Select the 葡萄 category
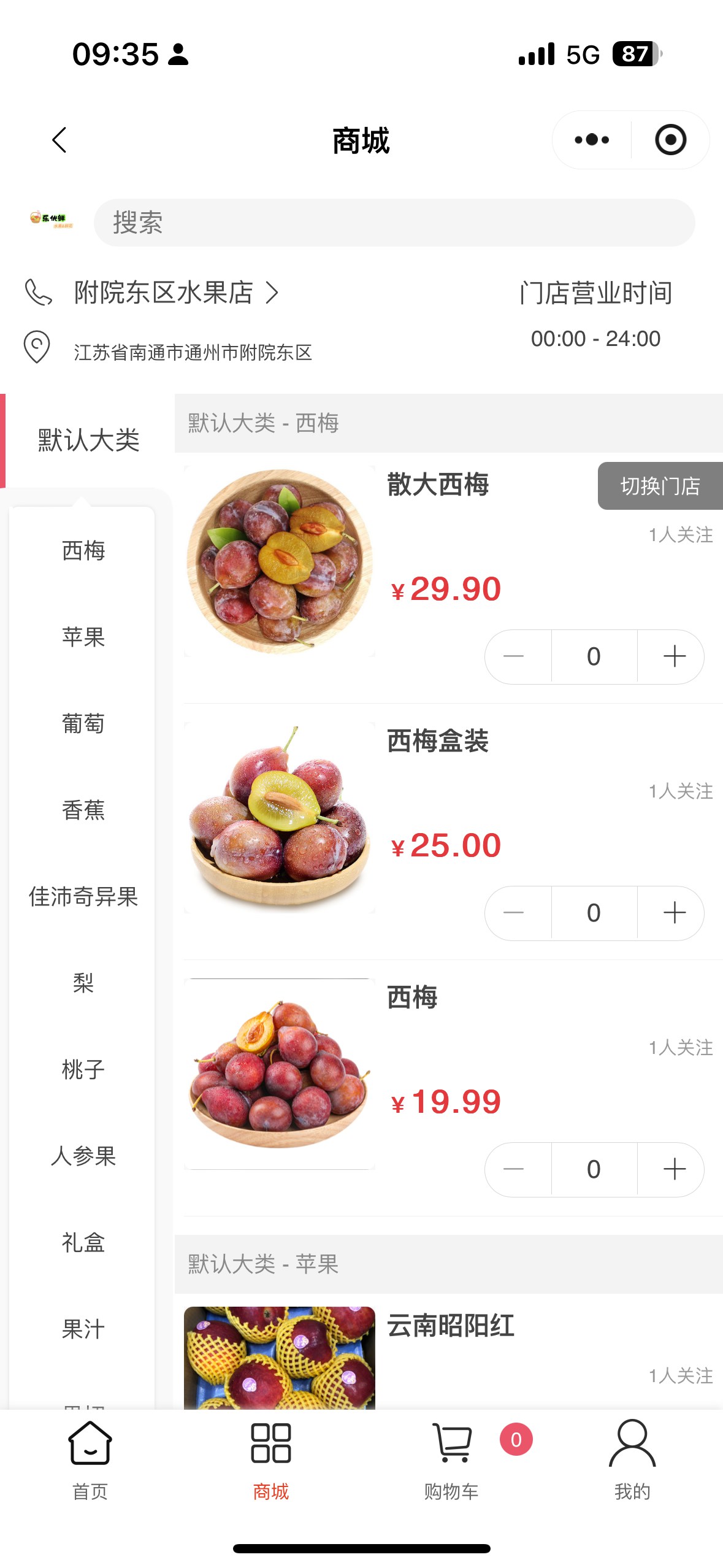 click(x=83, y=724)
